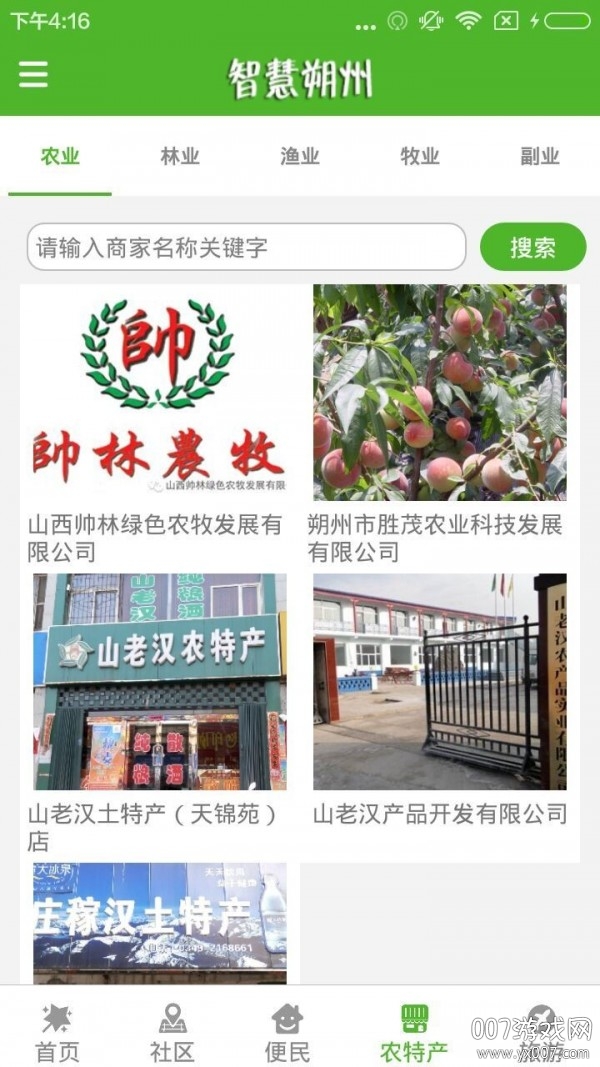This screenshot has height=1067, width=600.
Task: Tap the merchant name search field
Action: pyautogui.click(x=246, y=247)
